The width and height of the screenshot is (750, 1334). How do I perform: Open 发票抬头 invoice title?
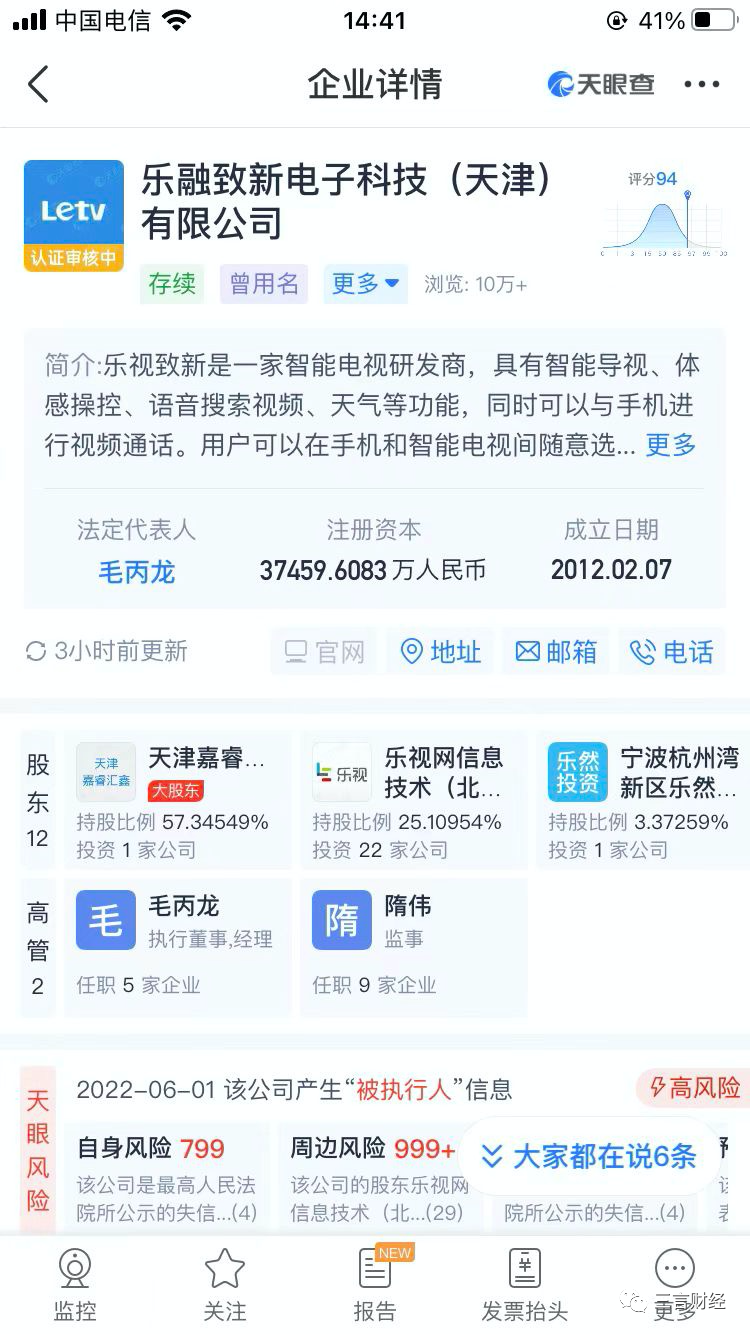click(x=524, y=1285)
